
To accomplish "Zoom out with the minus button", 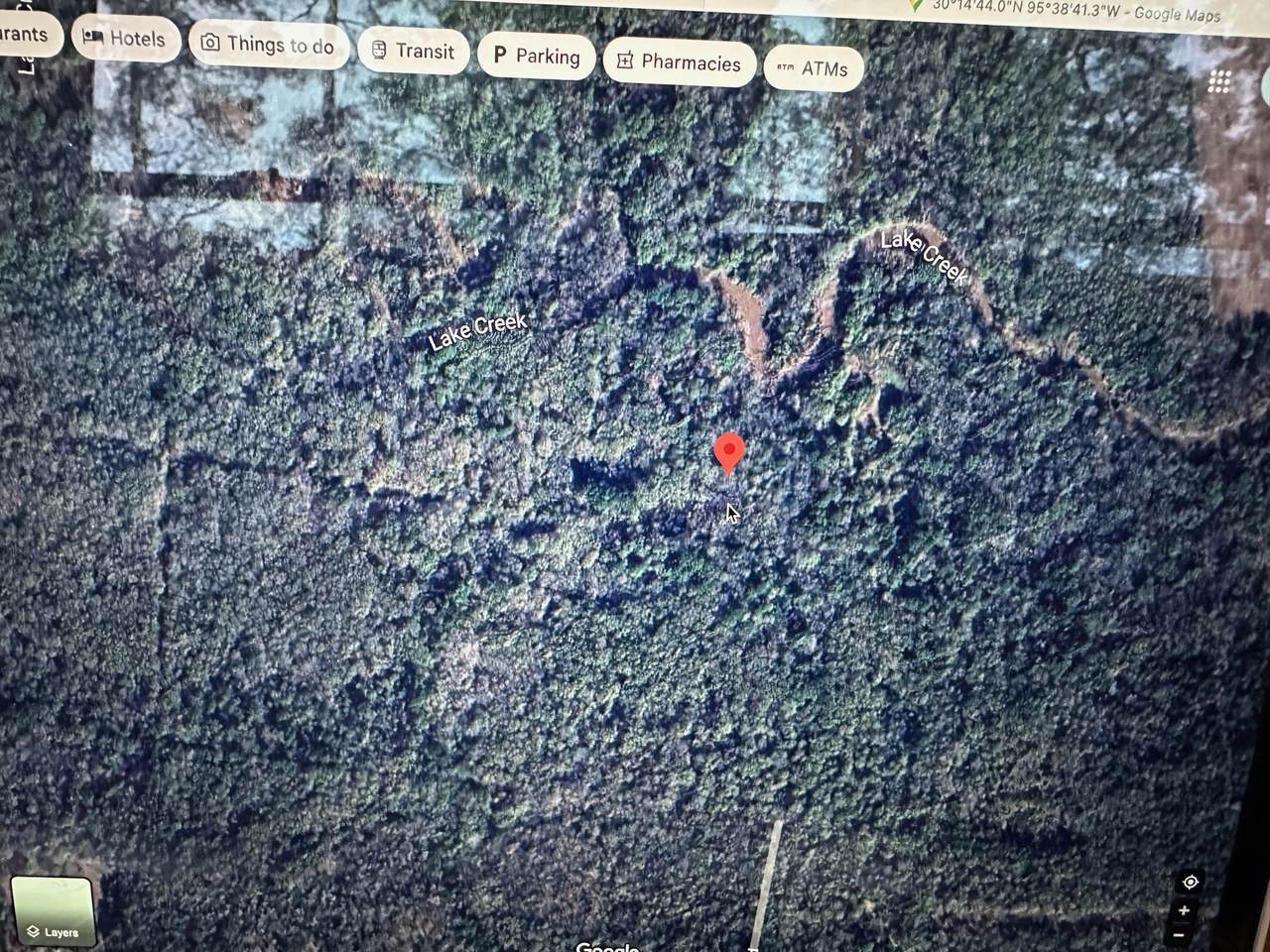I will pos(1179,935).
